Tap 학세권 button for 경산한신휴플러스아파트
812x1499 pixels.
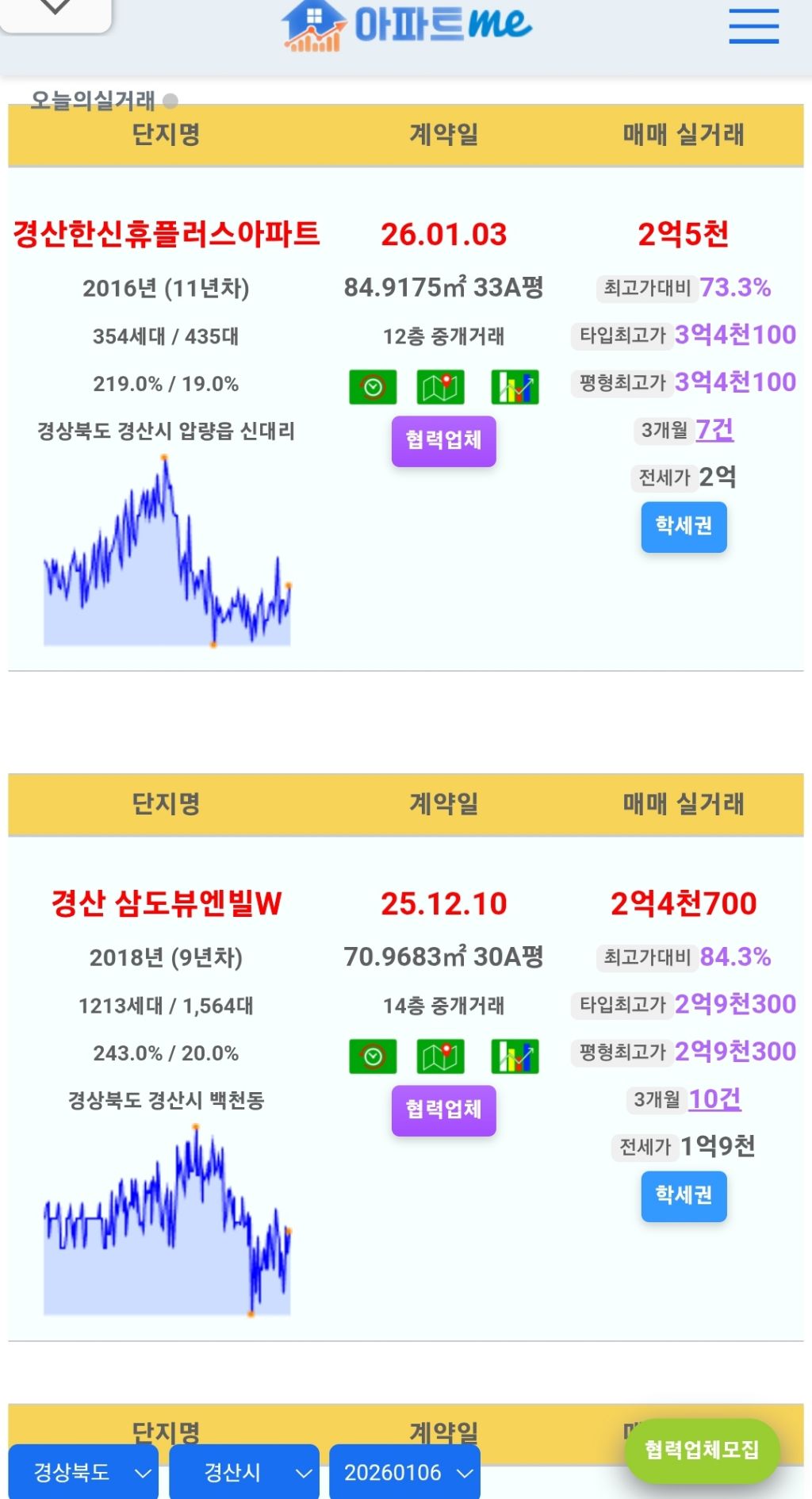coord(684,527)
